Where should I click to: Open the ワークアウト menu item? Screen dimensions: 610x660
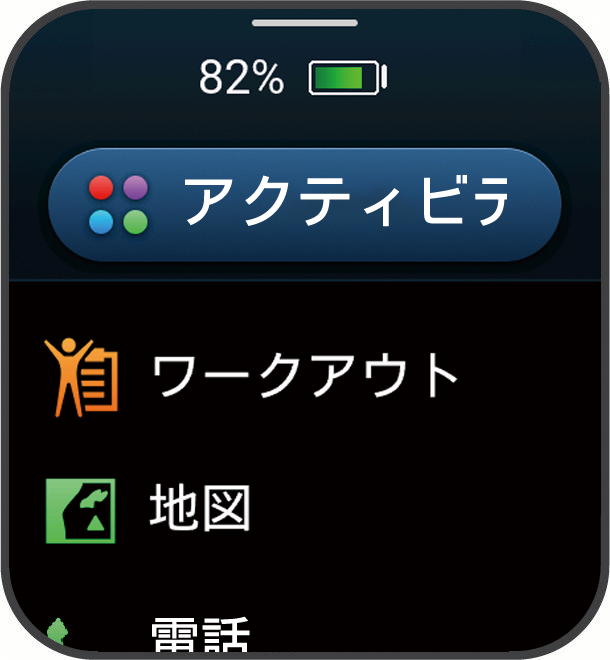click(x=304, y=374)
